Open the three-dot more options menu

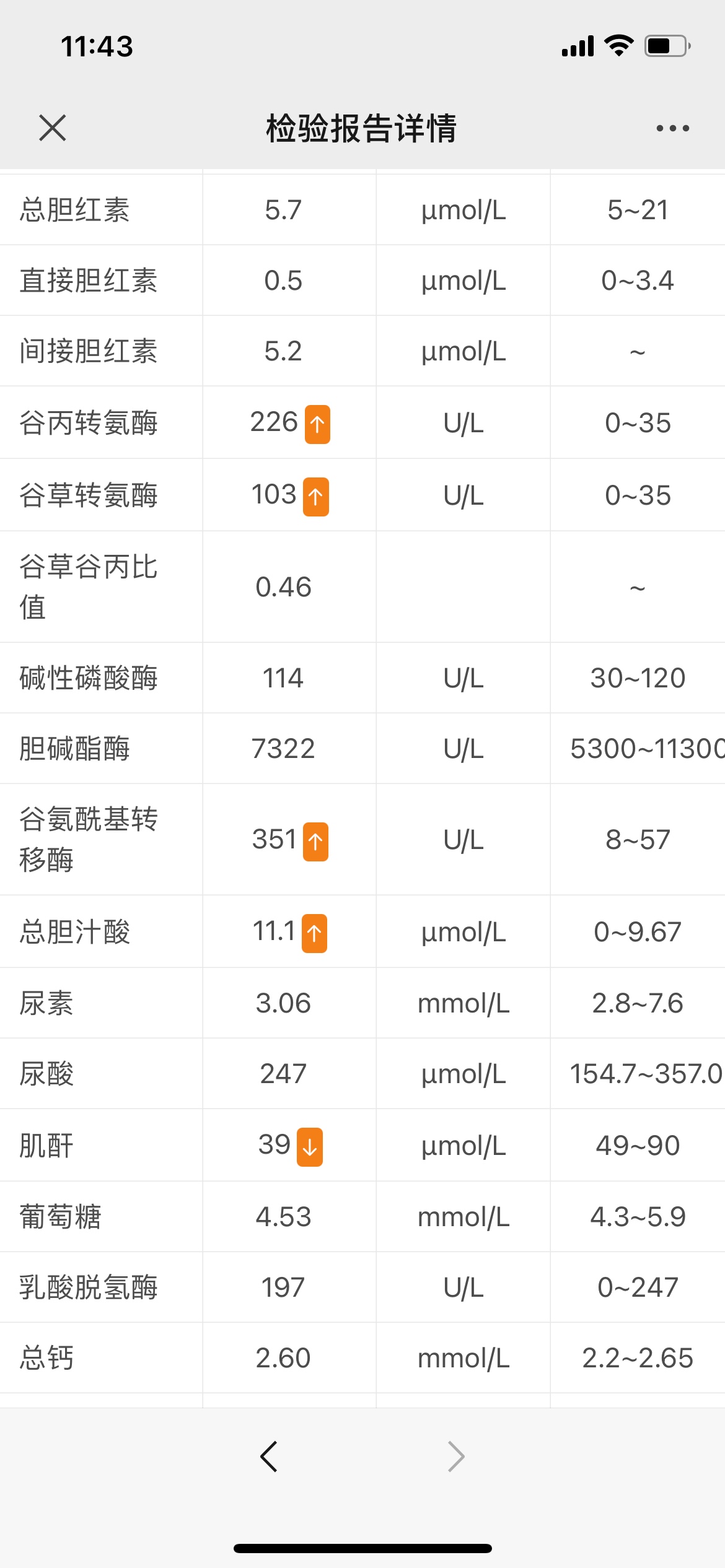(672, 128)
